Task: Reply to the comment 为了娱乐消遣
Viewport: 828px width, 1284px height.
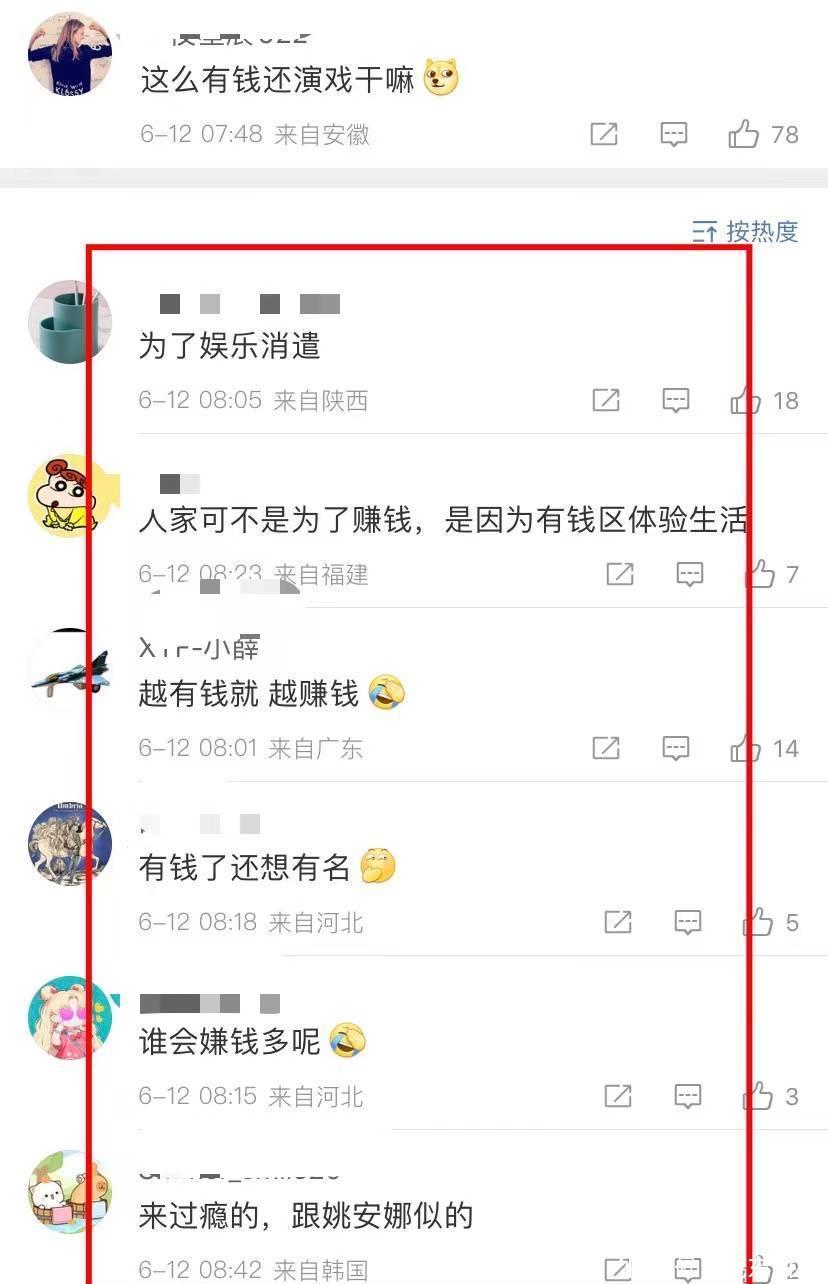Action: (x=677, y=401)
